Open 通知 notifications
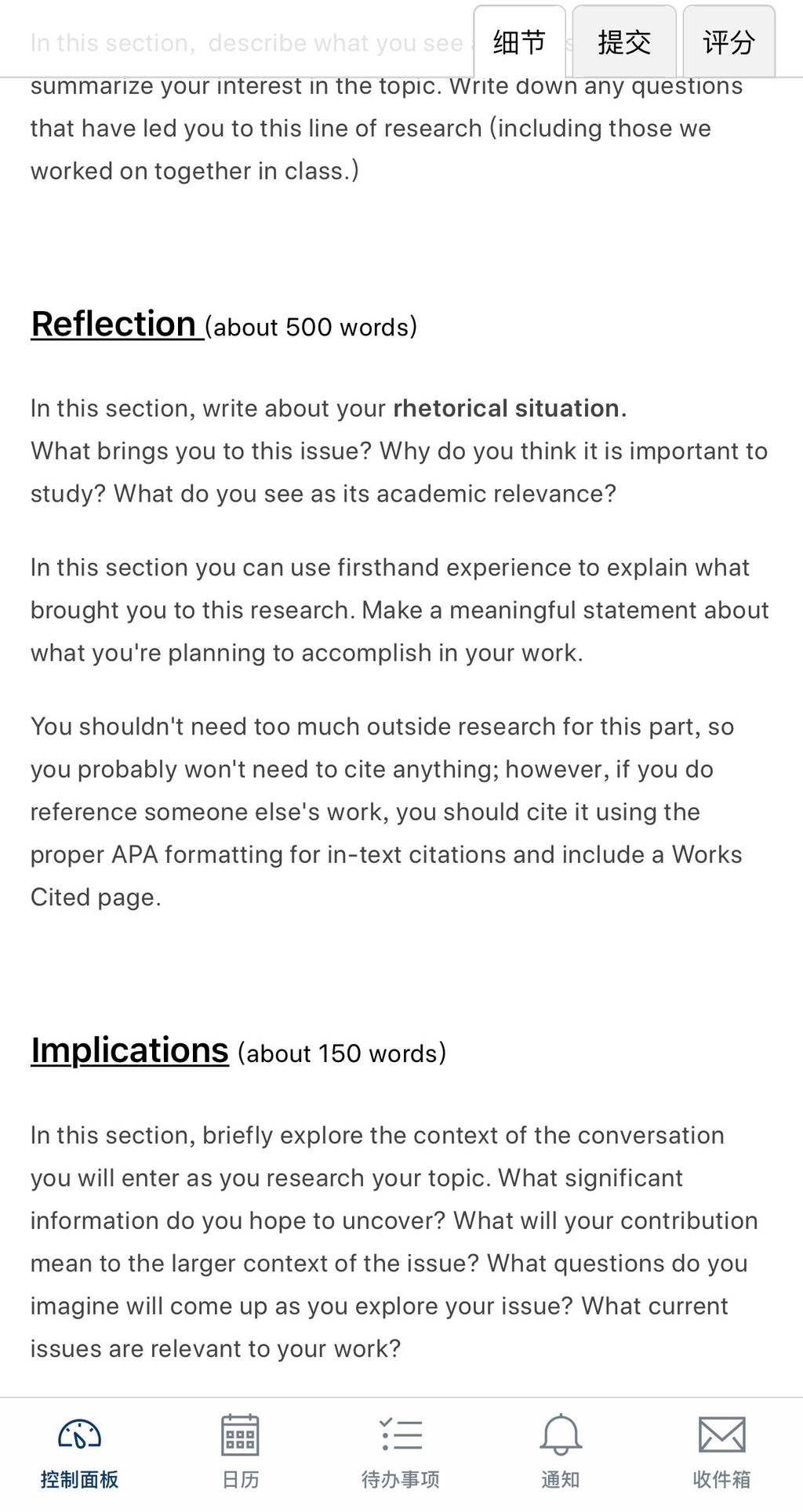Image resolution: width=803 pixels, height=1512 pixels. pos(561,1454)
